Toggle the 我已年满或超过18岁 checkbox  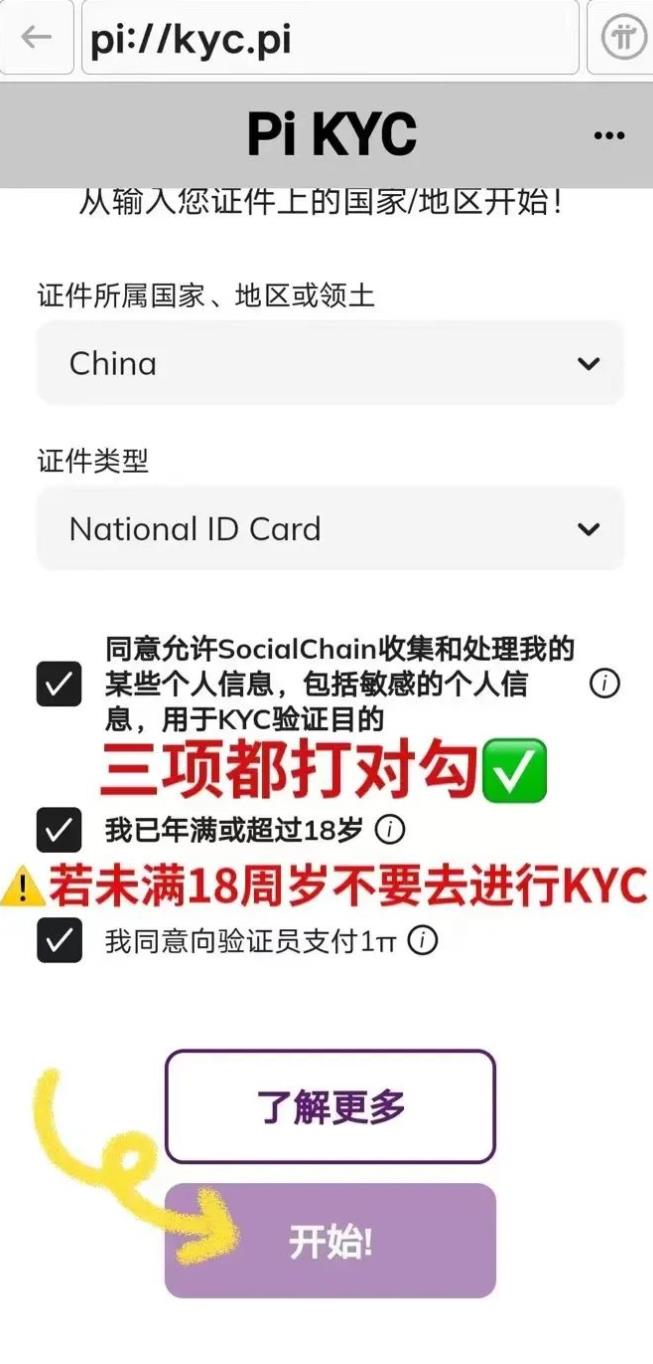[59, 829]
